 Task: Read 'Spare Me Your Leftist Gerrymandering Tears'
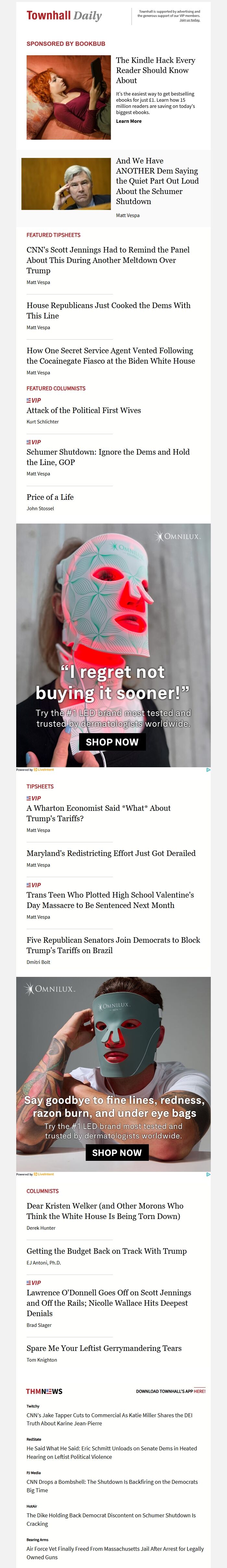(x=104, y=1348)
